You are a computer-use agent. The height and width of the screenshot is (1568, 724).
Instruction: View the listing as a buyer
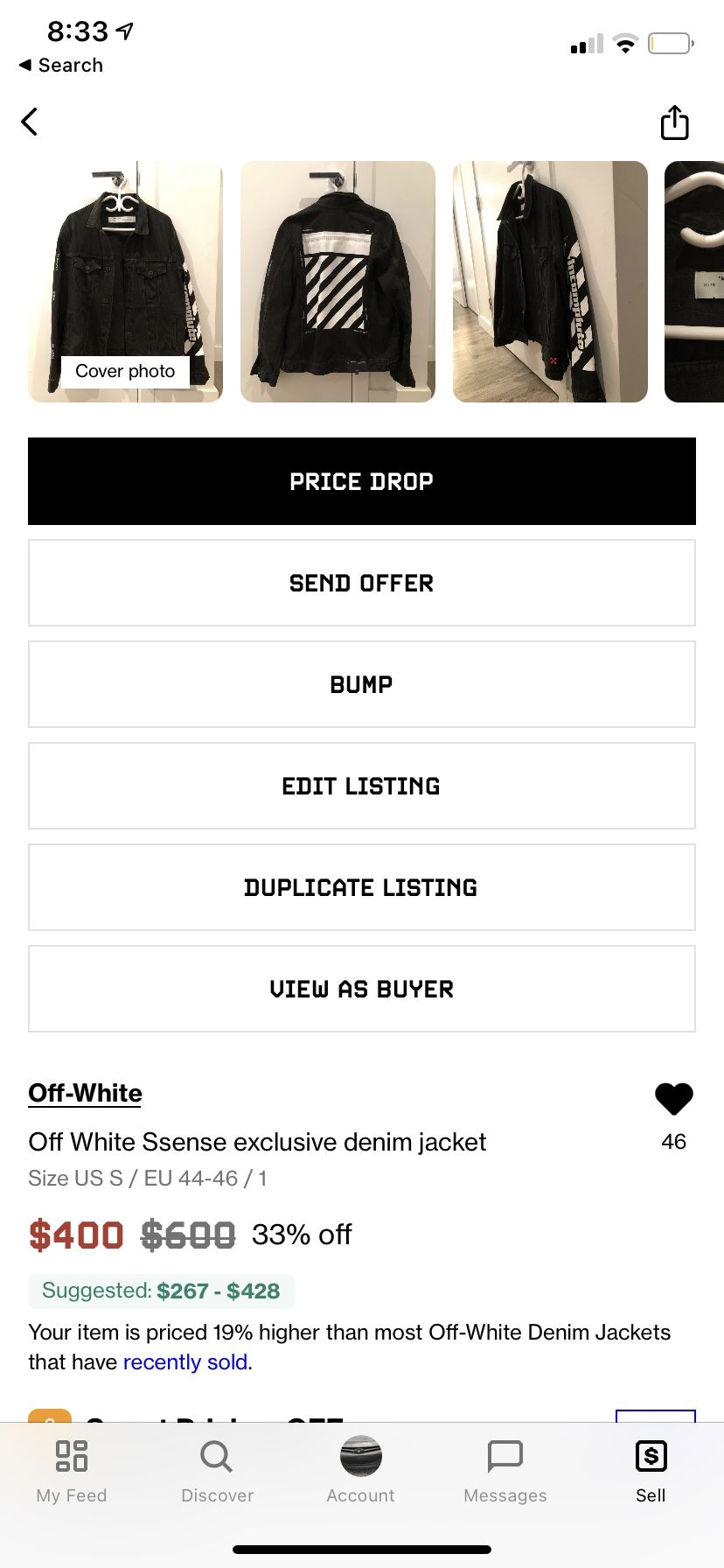(362, 989)
